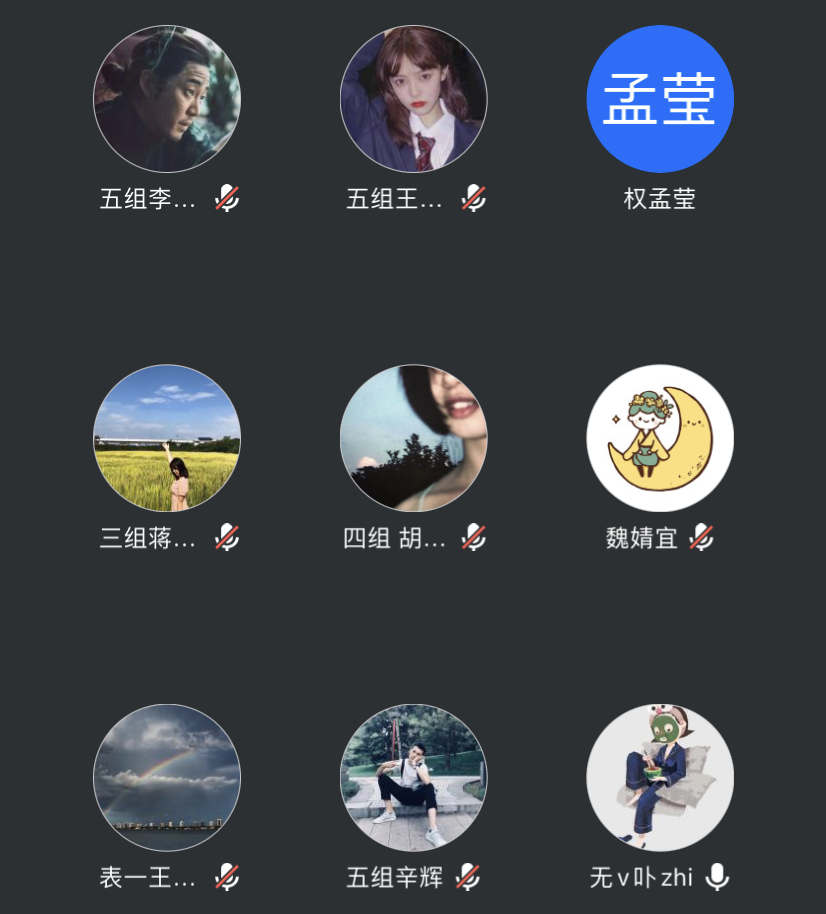The width and height of the screenshot is (826, 914).
Task: Select the 五组王… participant avatar
Action: click(x=414, y=99)
